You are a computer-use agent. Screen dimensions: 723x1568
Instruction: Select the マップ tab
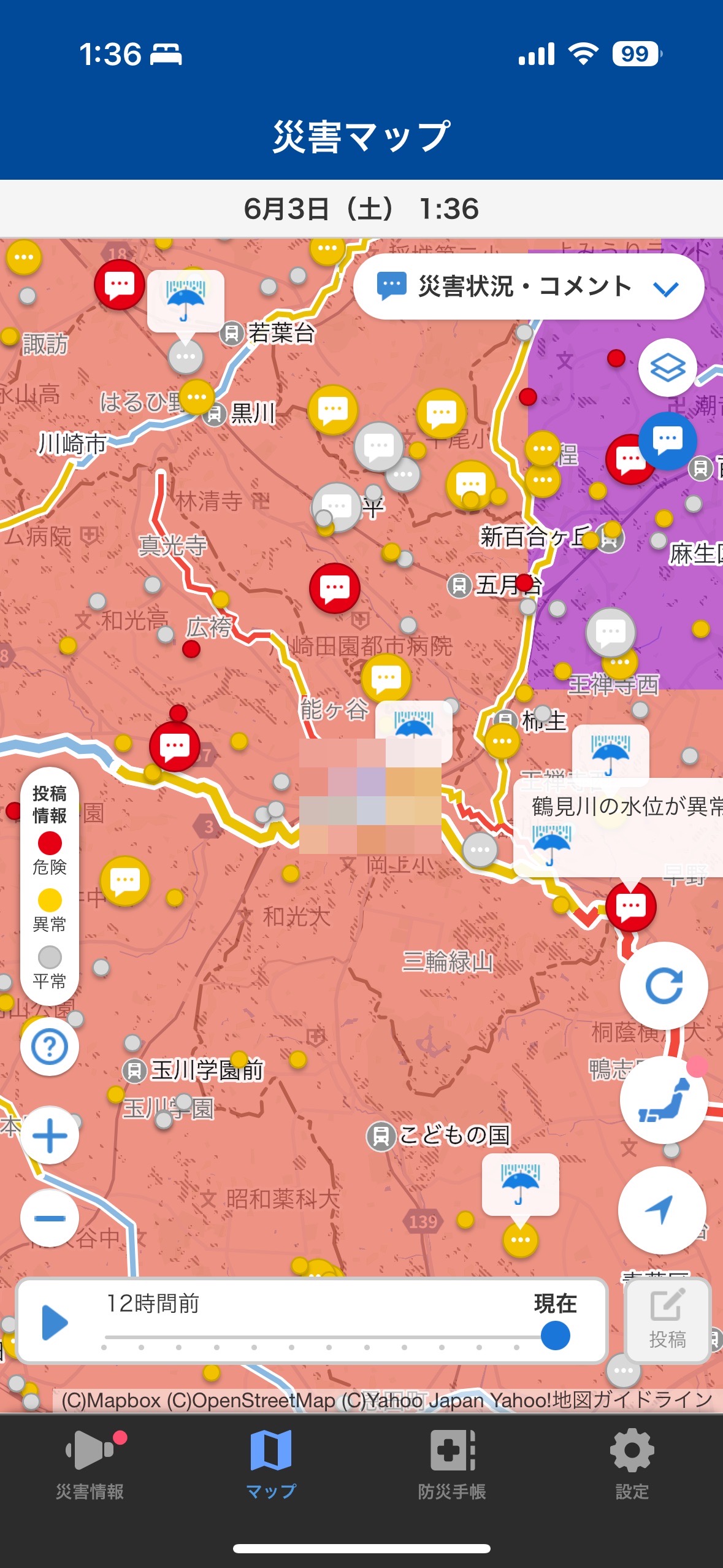271,1464
